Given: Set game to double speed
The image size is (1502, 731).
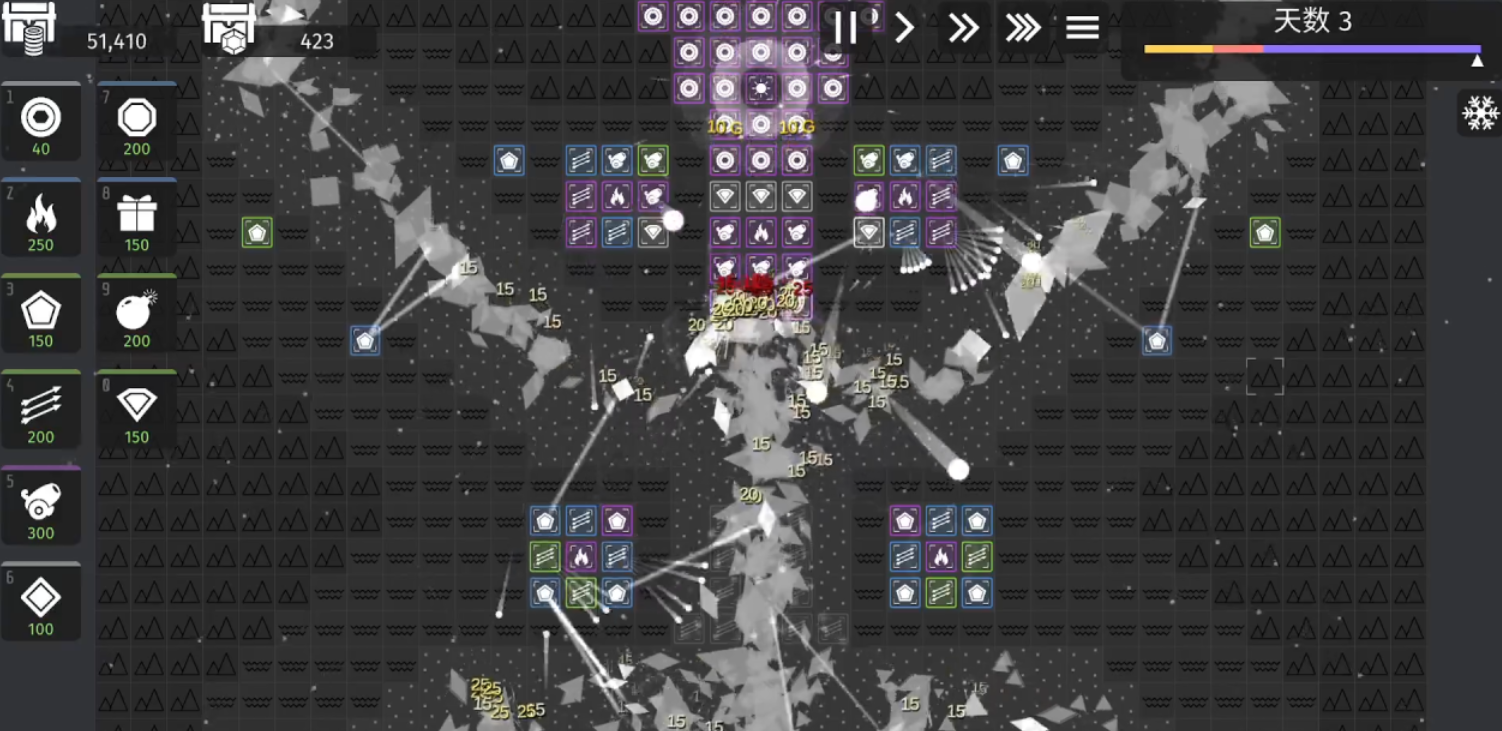Looking at the screenshot, I should click(x=963, y=28).
